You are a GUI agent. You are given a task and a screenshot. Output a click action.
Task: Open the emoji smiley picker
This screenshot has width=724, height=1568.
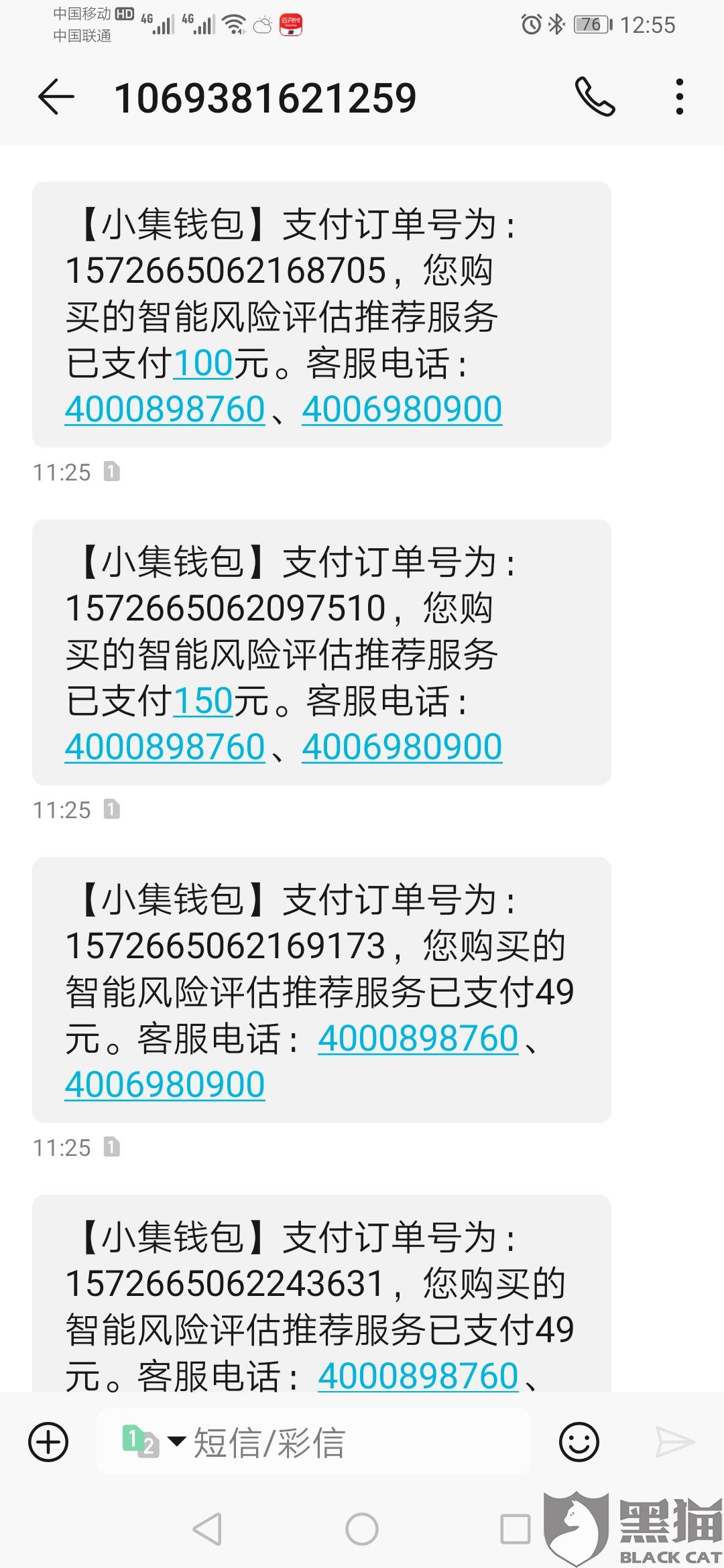(579, 1442)
